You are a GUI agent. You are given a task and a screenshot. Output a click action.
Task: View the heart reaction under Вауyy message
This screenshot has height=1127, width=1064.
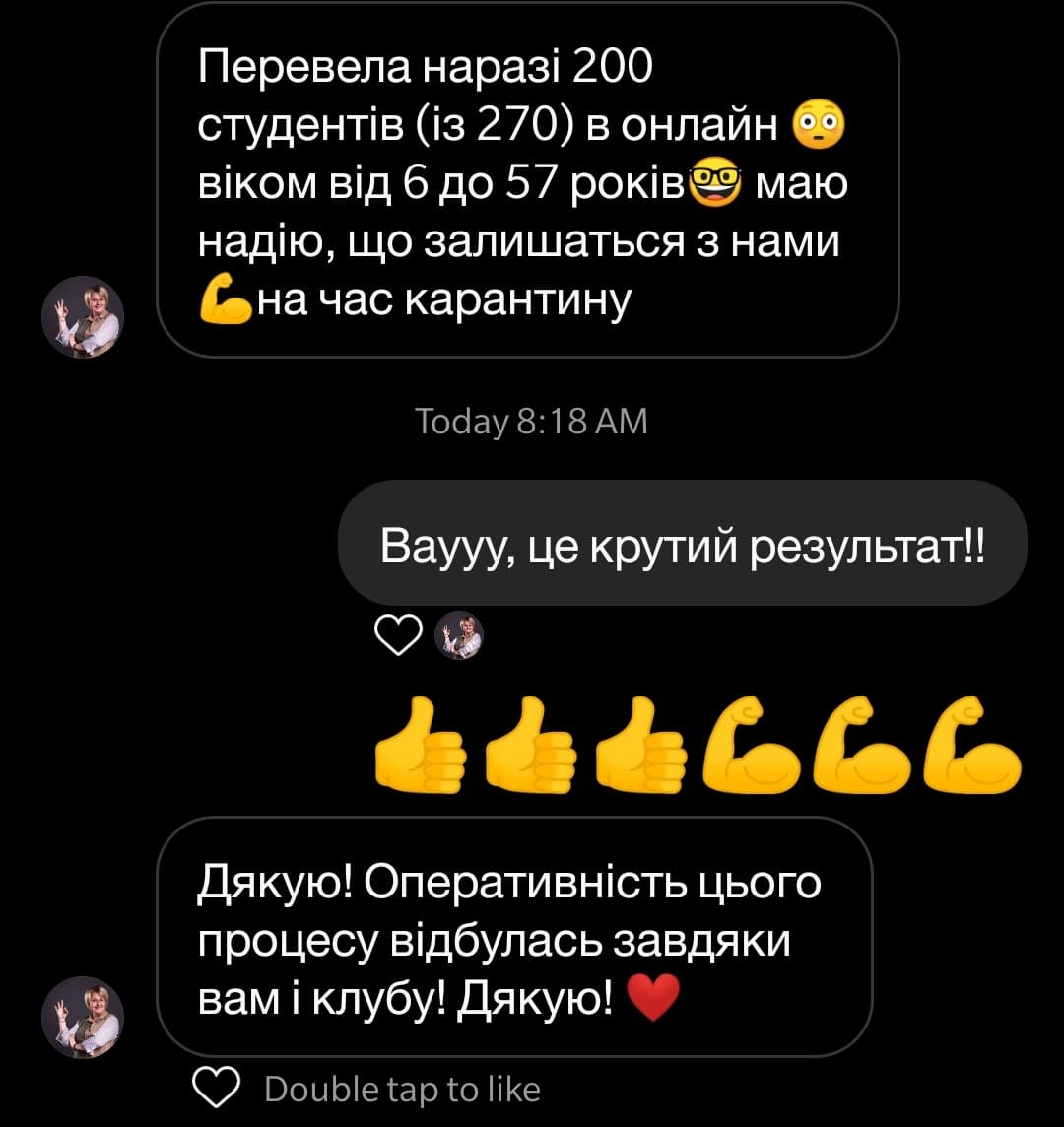pyautogui.click(x=399, y=637)
